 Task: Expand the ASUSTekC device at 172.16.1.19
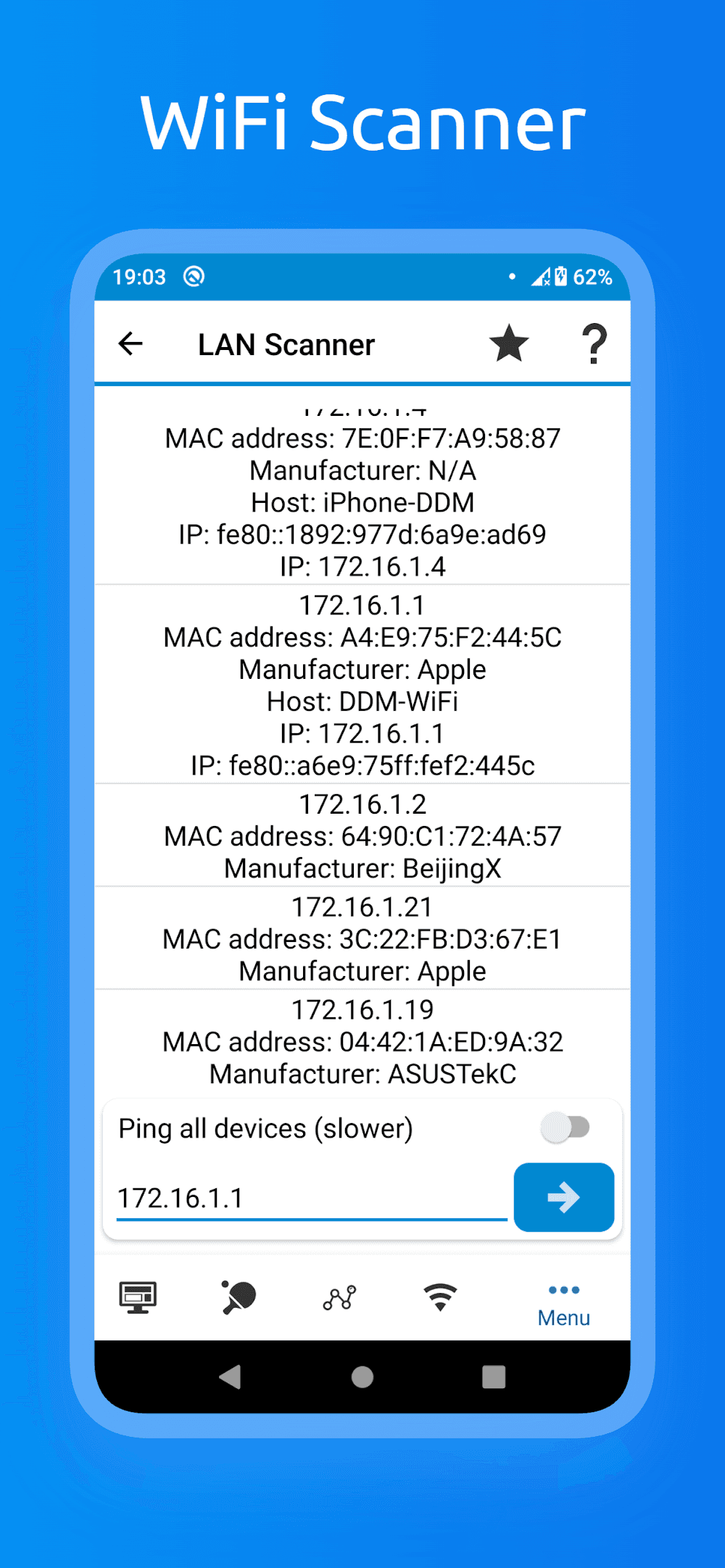click(362, 1041)
